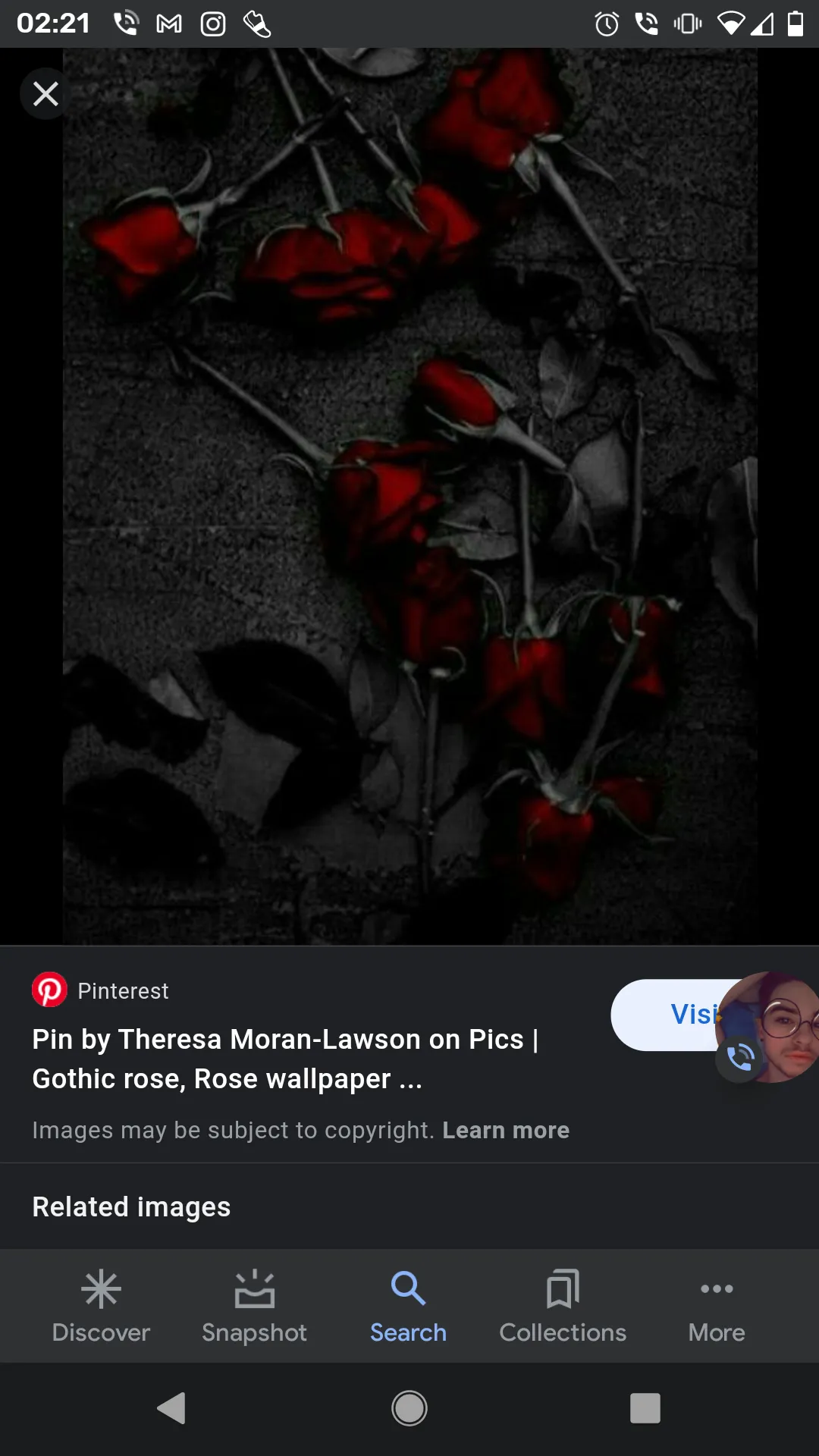The image size is (819, 1456).
Task: Go back with the system back button
Action: point(171,1408)
